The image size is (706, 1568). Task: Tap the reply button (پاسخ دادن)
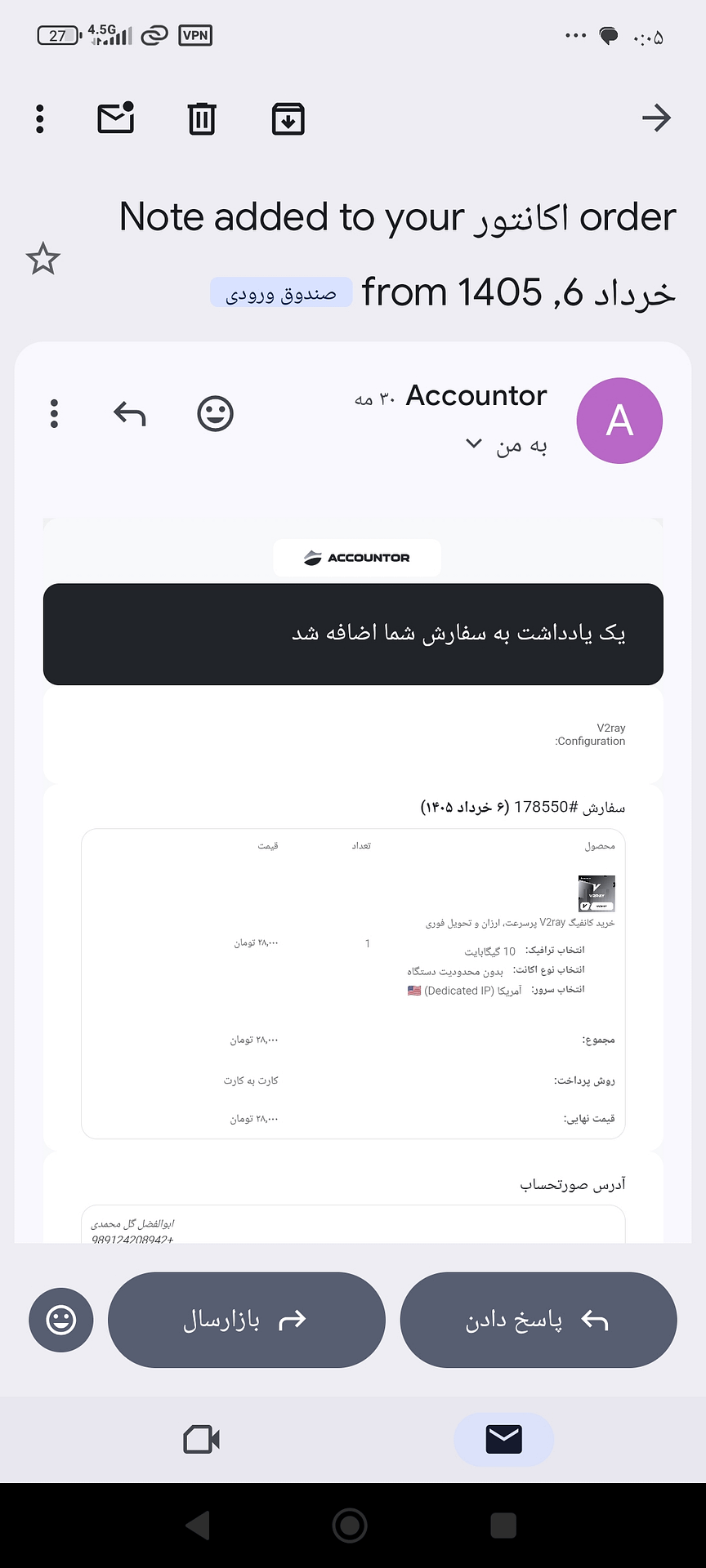click(538, 1320)
